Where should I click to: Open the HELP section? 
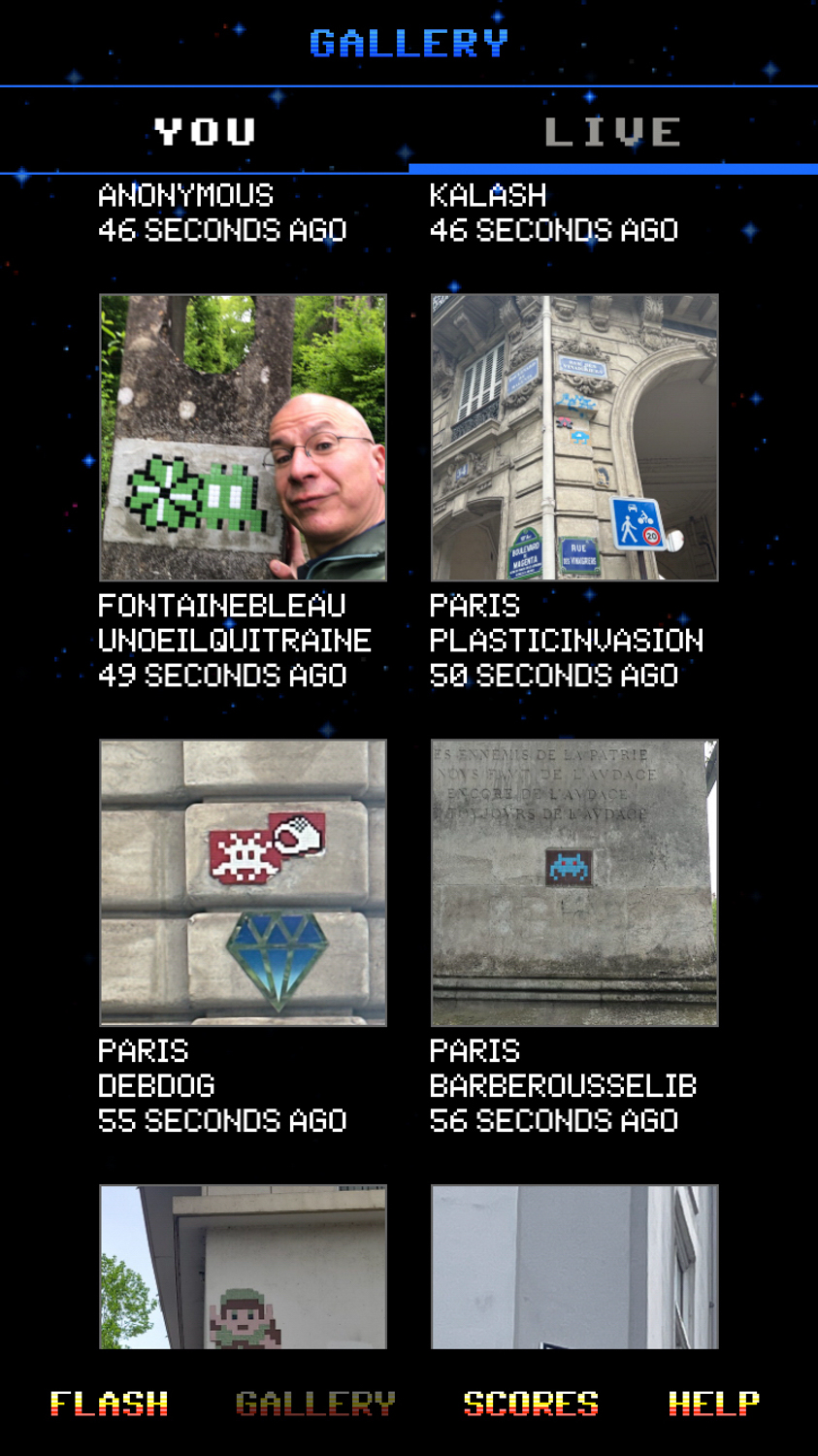(714, 1404)
